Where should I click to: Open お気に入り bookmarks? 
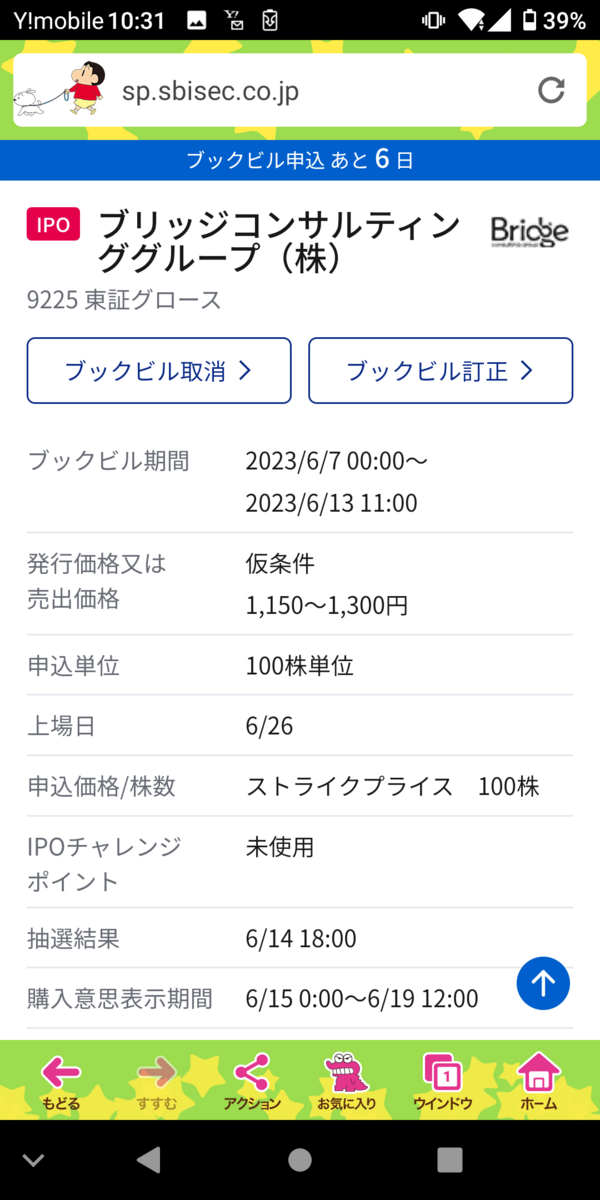[x=346, y=1082]
